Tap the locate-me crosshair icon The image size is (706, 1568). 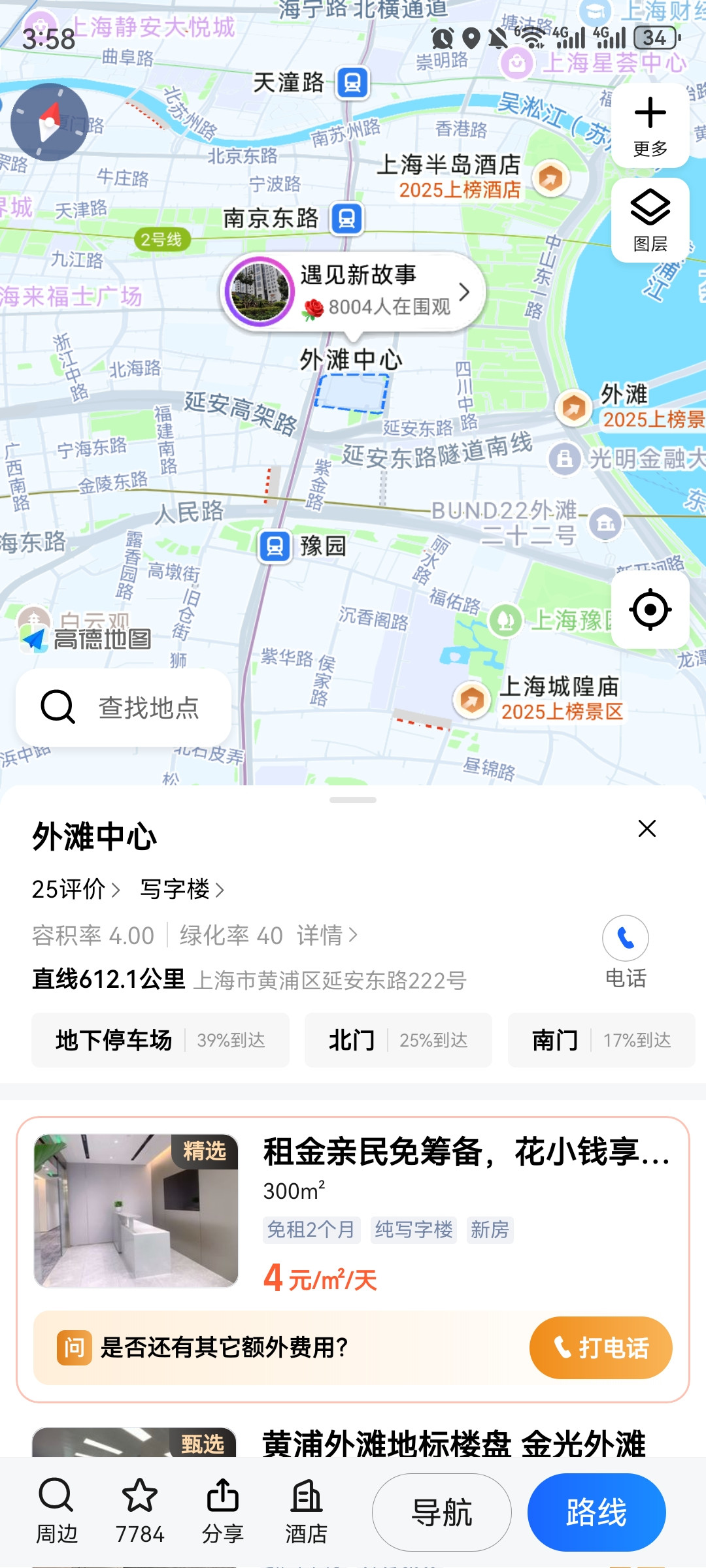[x=649, y=609]
